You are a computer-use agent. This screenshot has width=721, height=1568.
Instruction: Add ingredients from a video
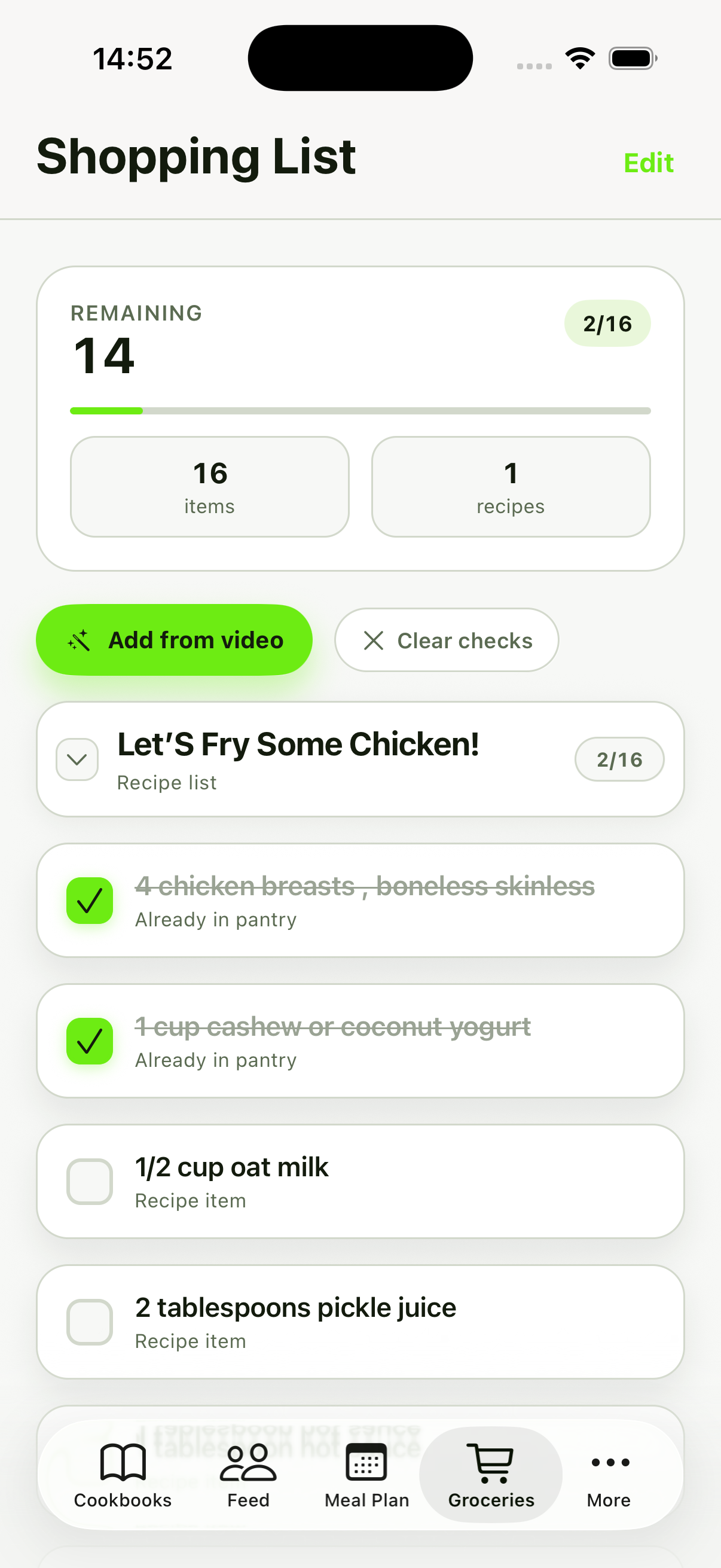(174, 640)
